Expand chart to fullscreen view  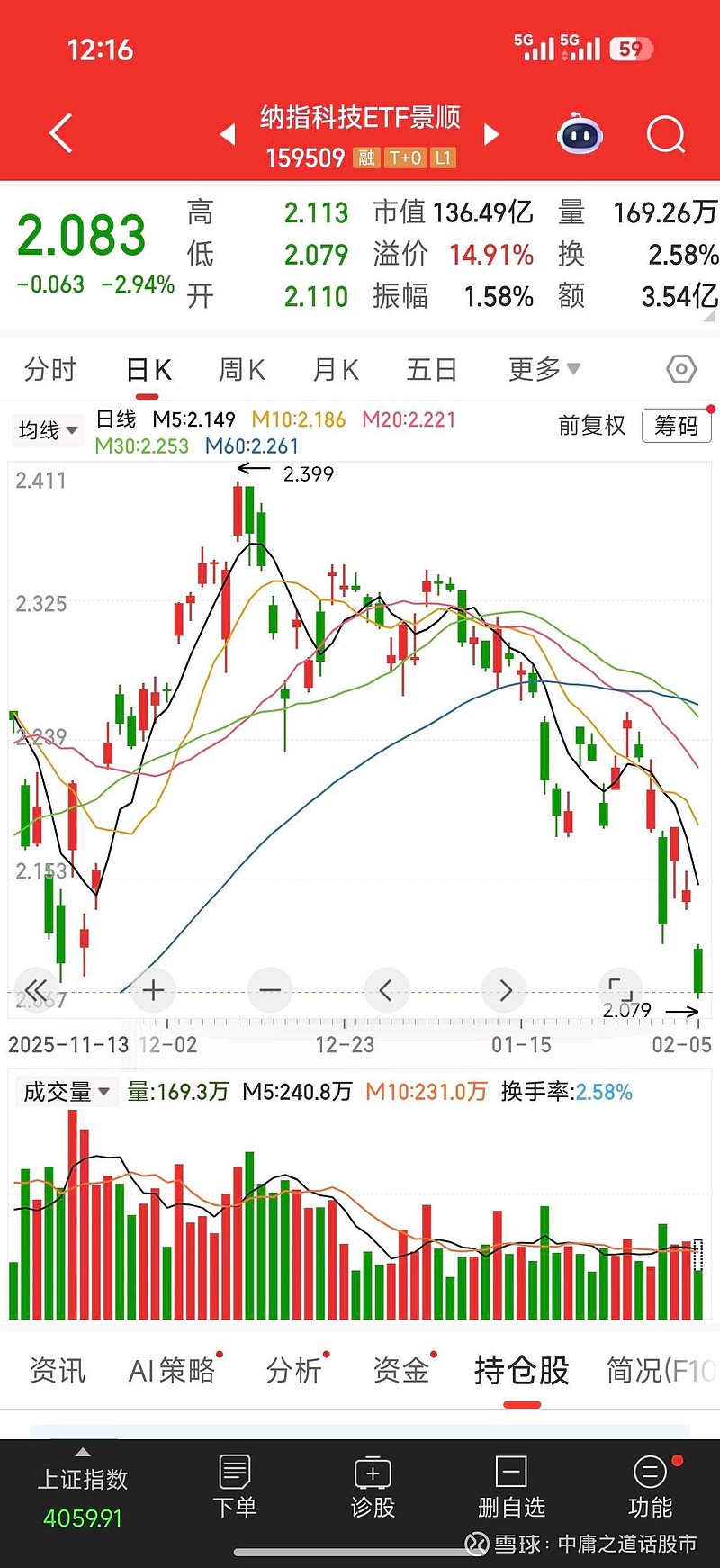click(x=620, y=990)
